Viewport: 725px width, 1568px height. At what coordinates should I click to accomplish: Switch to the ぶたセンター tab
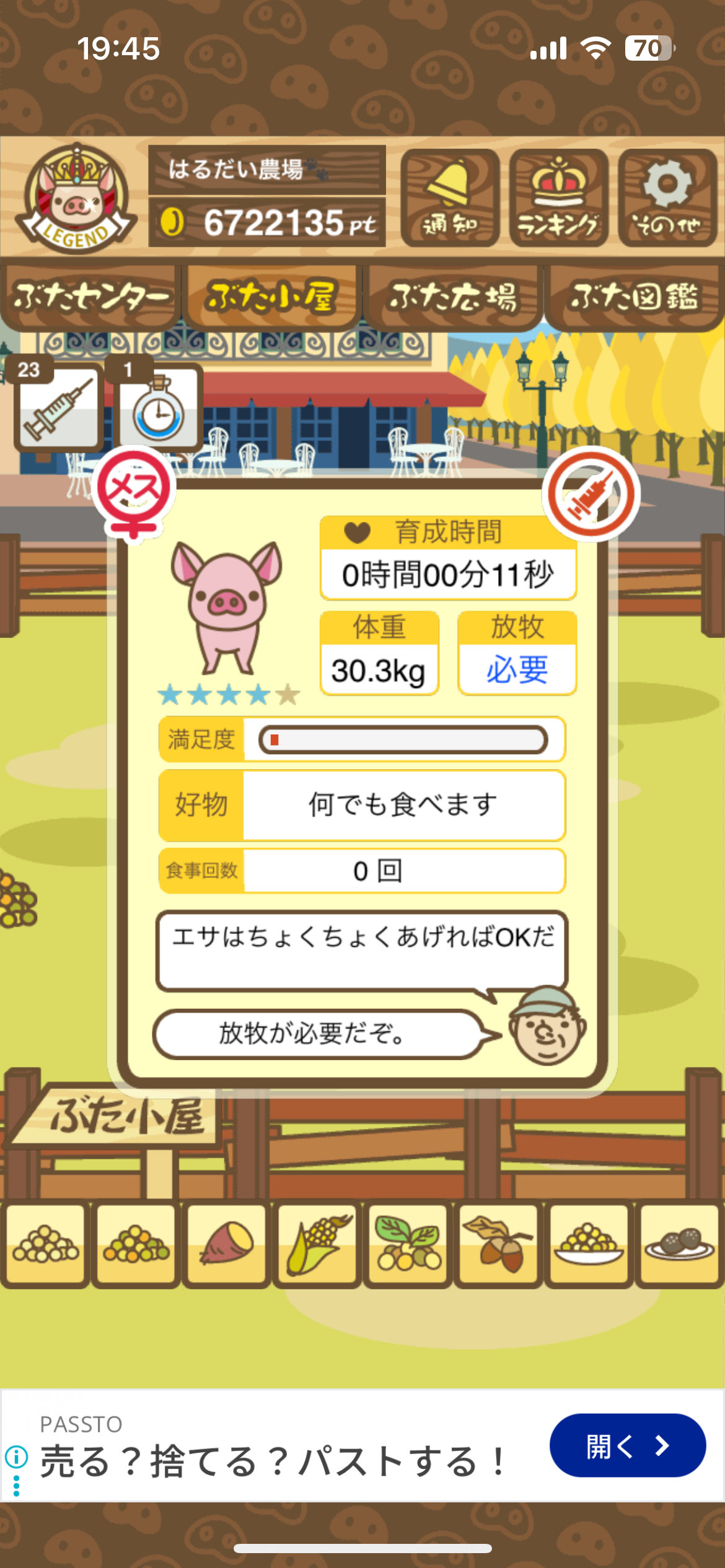(90, 297)
